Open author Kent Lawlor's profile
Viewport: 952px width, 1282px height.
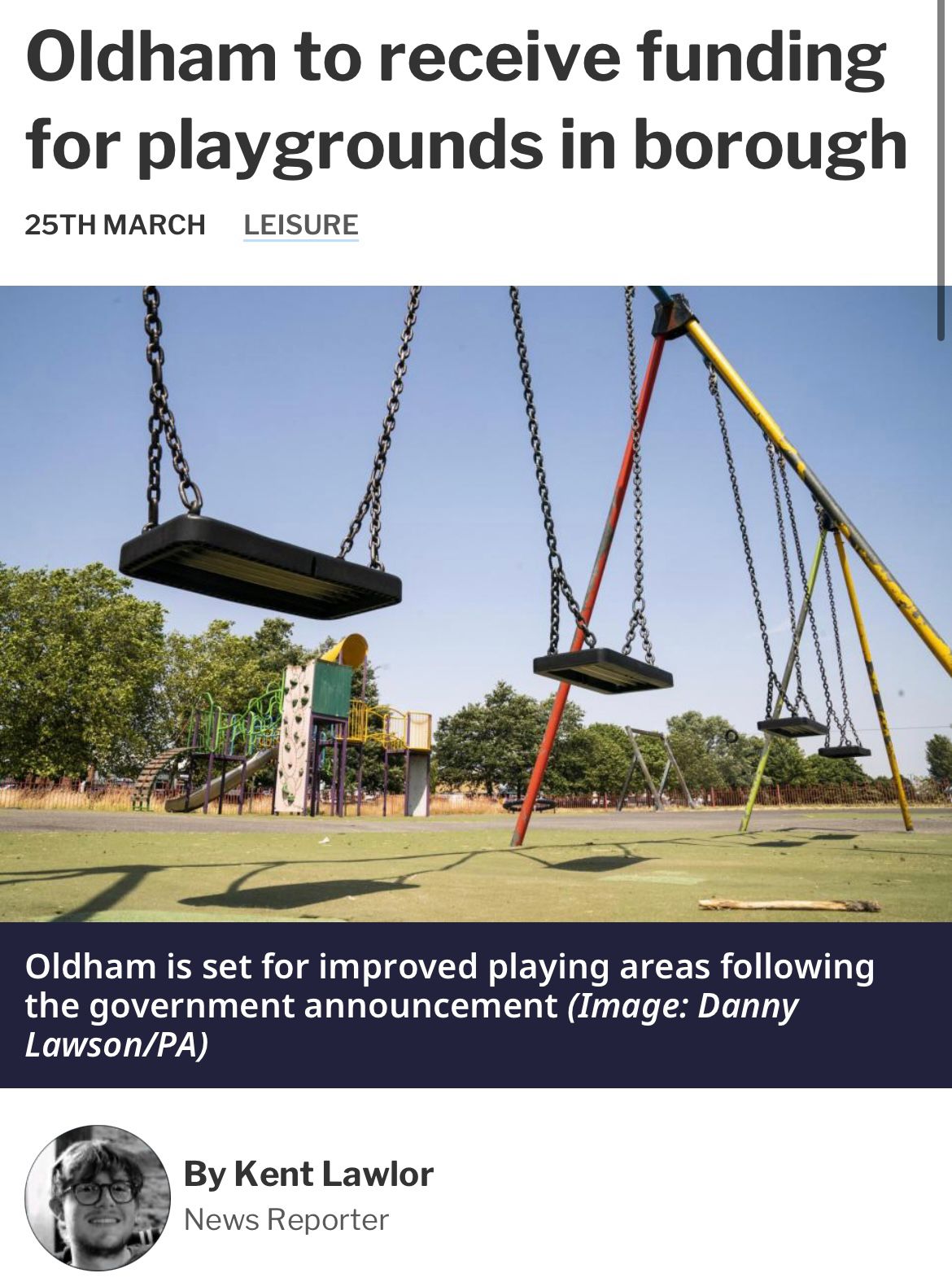(308, 1174)
